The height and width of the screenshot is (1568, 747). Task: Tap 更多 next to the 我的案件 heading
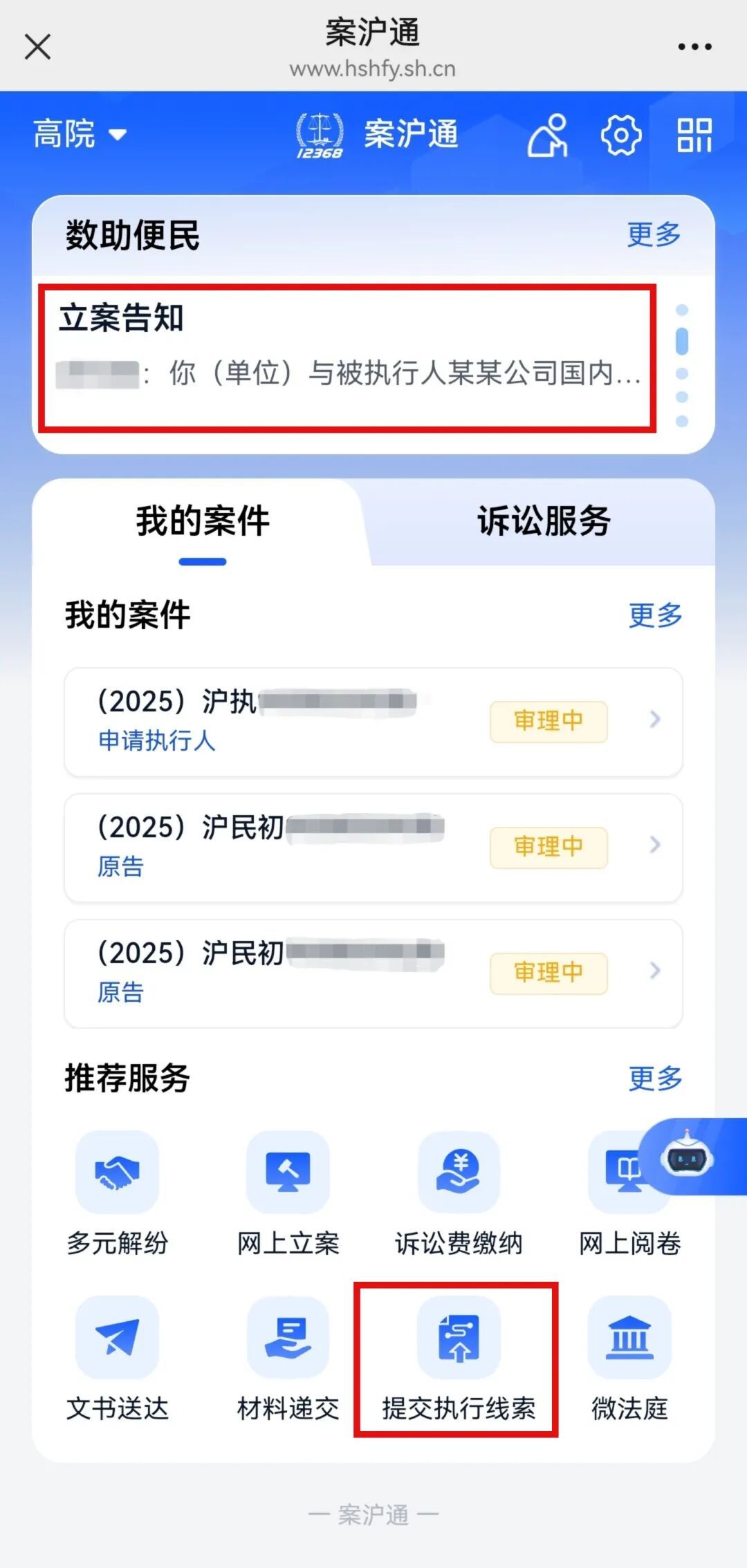point(655,615)
